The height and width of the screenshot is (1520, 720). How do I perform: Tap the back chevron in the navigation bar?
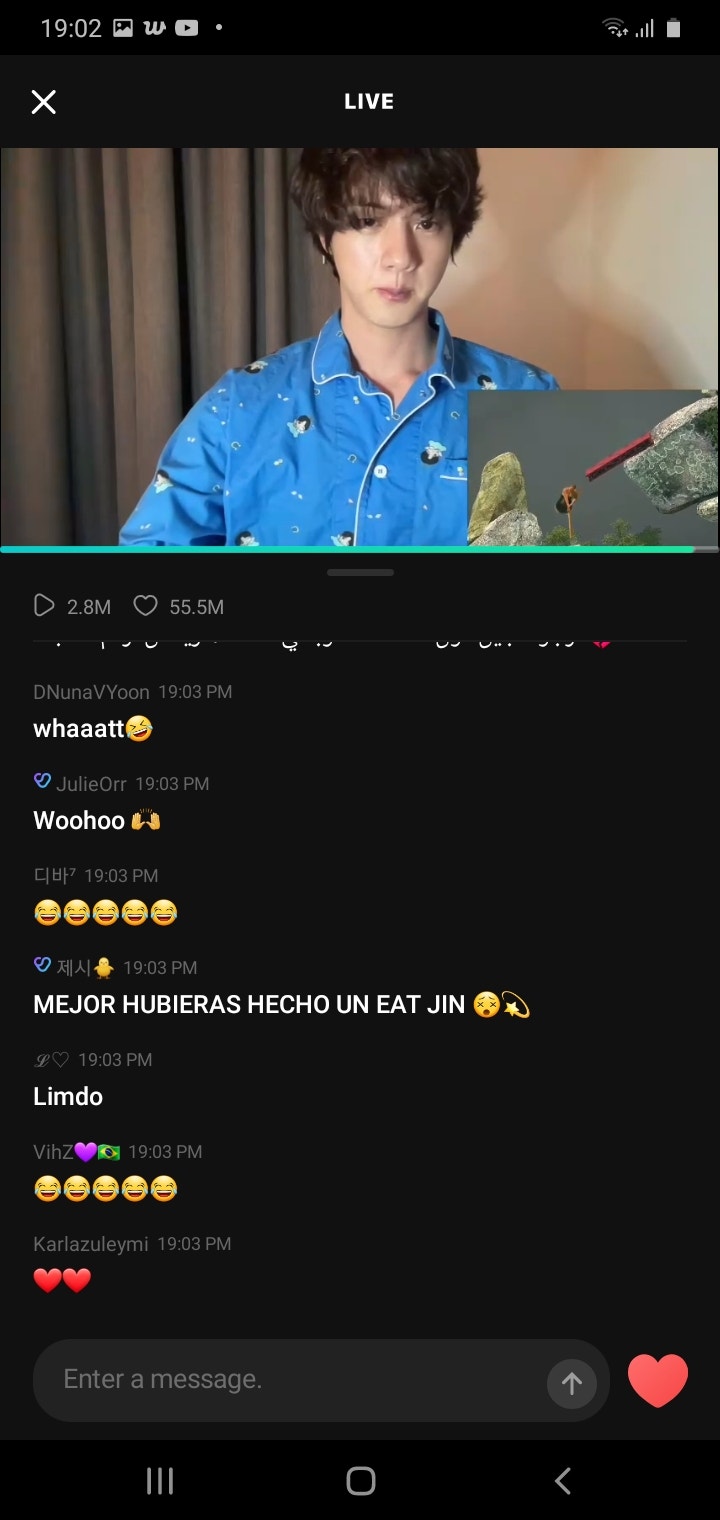point(562,1481)
